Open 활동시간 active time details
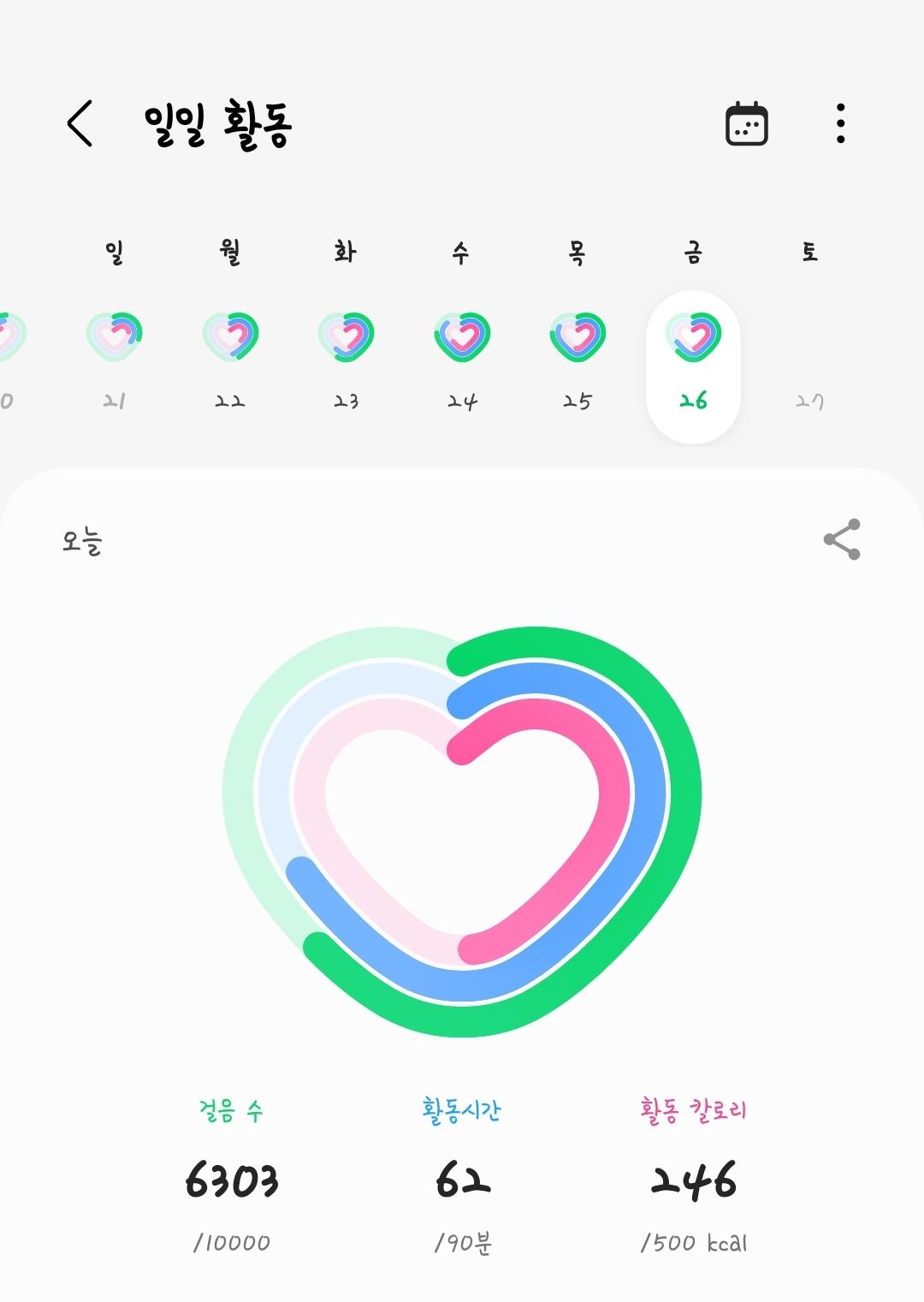The image size is (924, 1302). click(x=462, y=1177)
